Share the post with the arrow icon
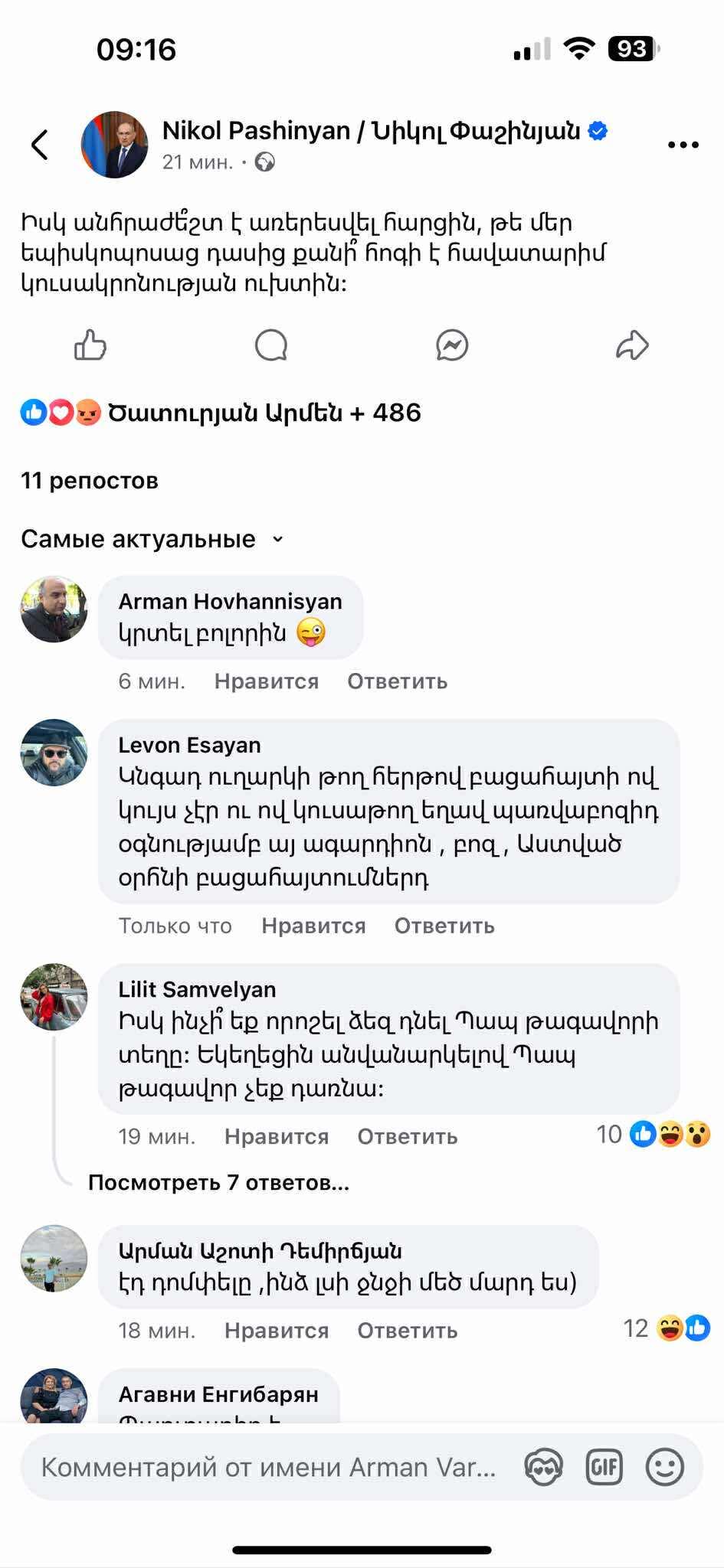The height and width of the screenshot is (1568, 724). [632, 345]
